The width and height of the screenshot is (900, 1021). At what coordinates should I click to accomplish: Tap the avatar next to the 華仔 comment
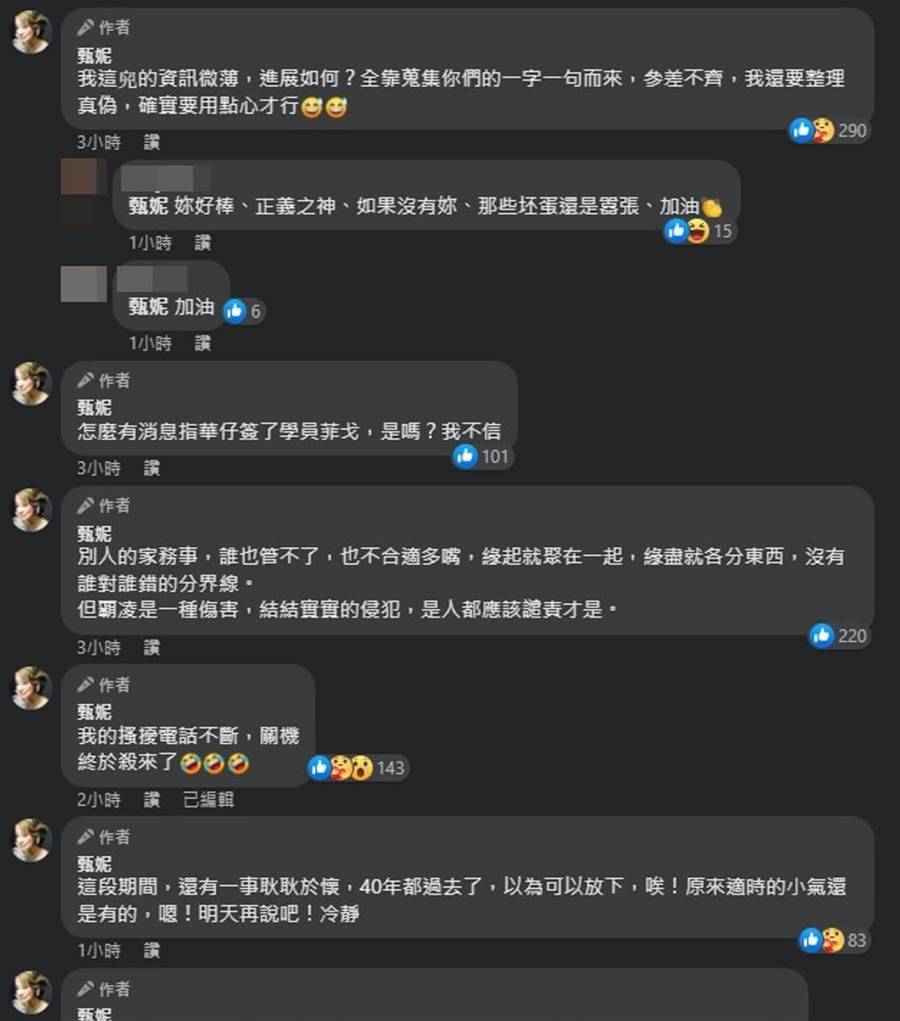coord(31,384)
